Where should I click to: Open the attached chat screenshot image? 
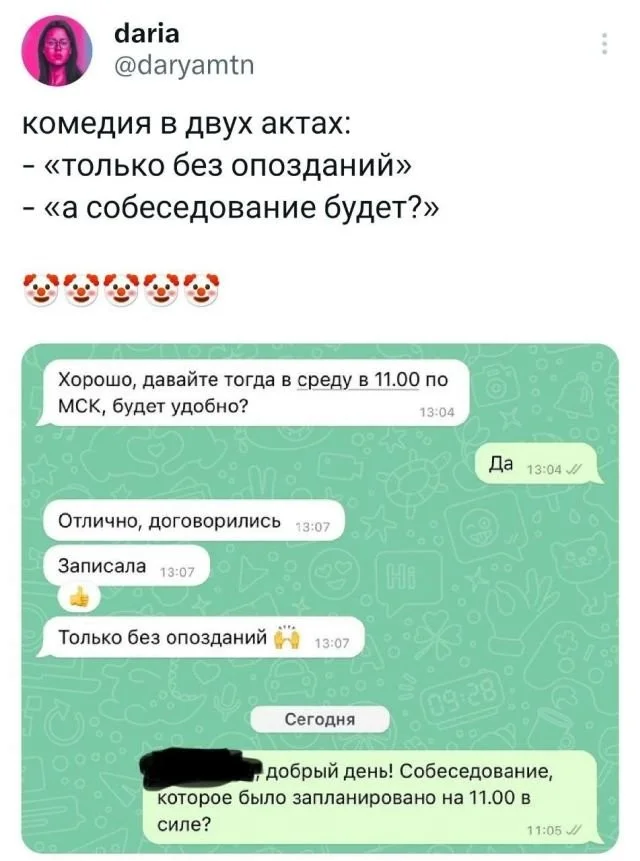[320, 598]
